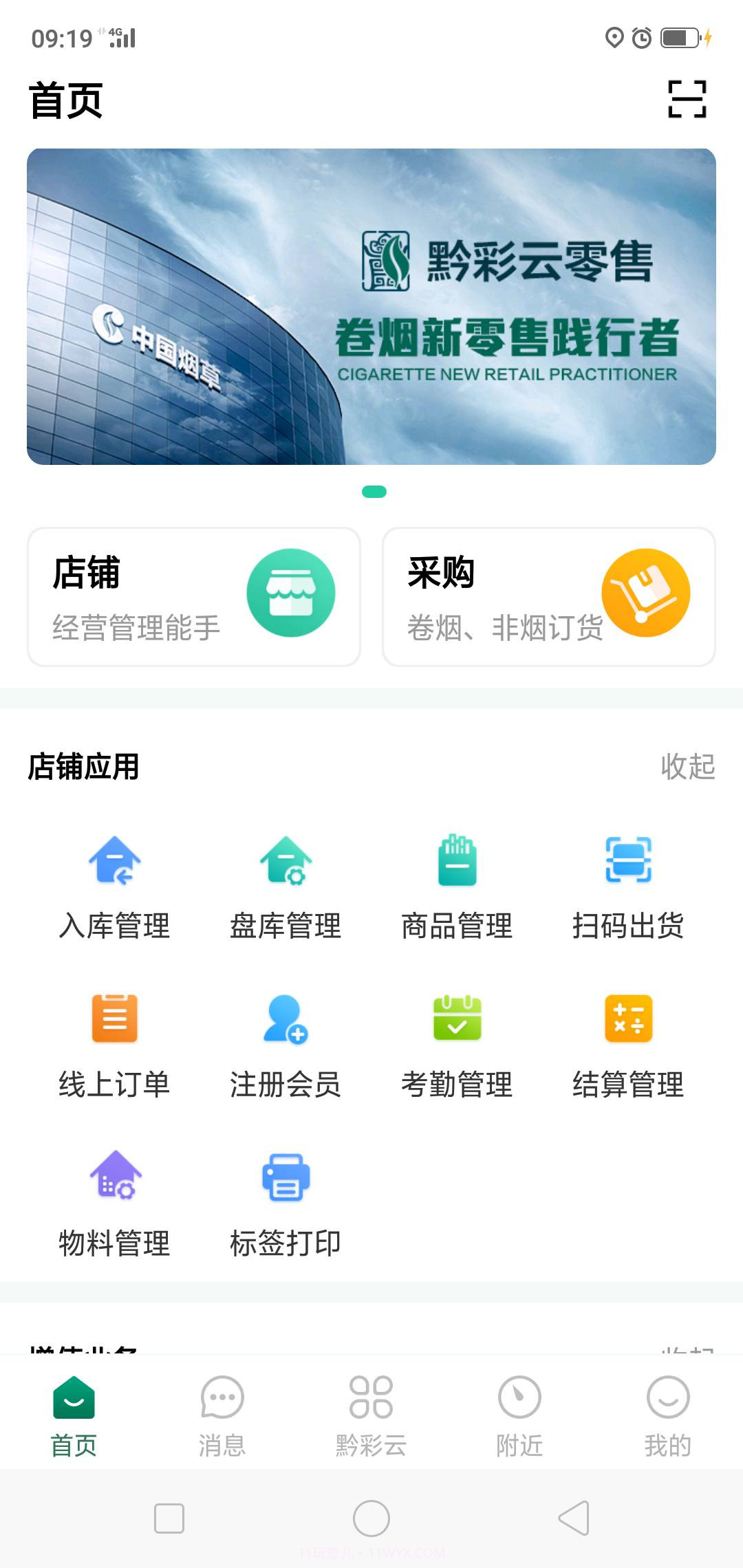Screen dimensions: 743x1568
Task: Open 结算管理 (settlement management)
Action: pos(627,1045)
